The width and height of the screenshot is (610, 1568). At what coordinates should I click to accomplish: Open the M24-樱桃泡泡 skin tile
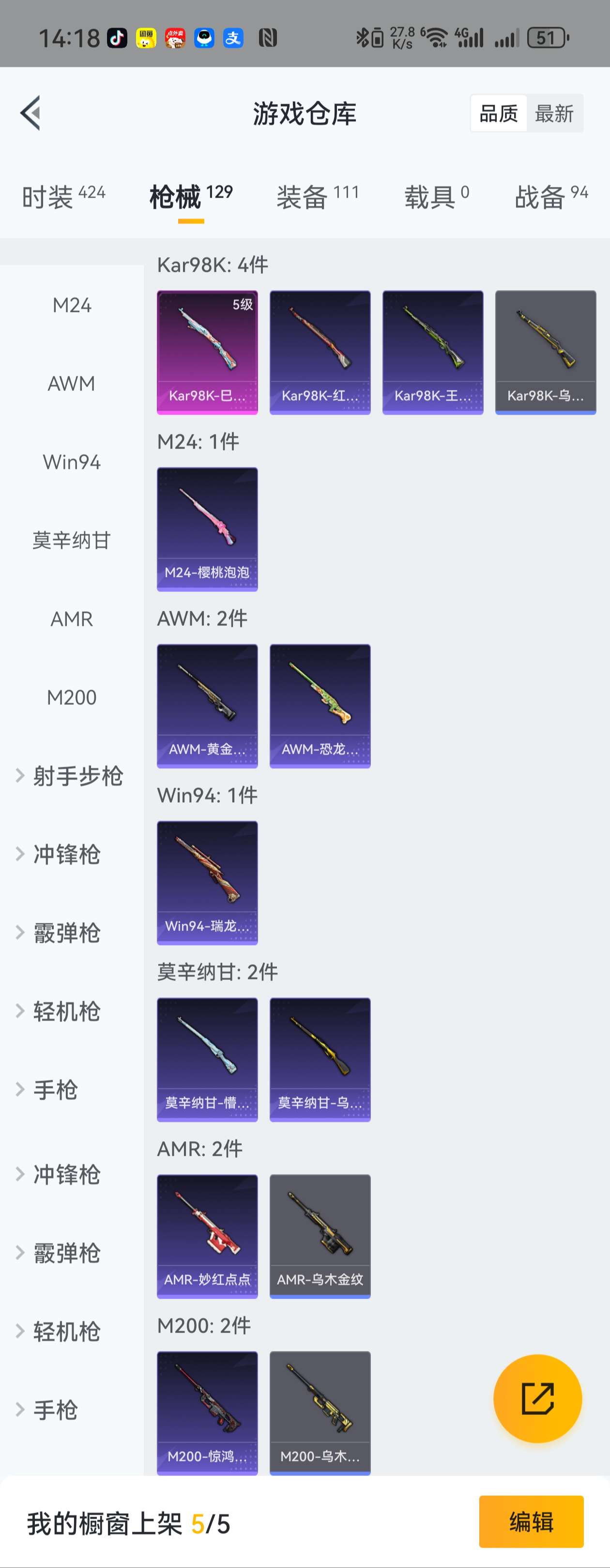207,528
